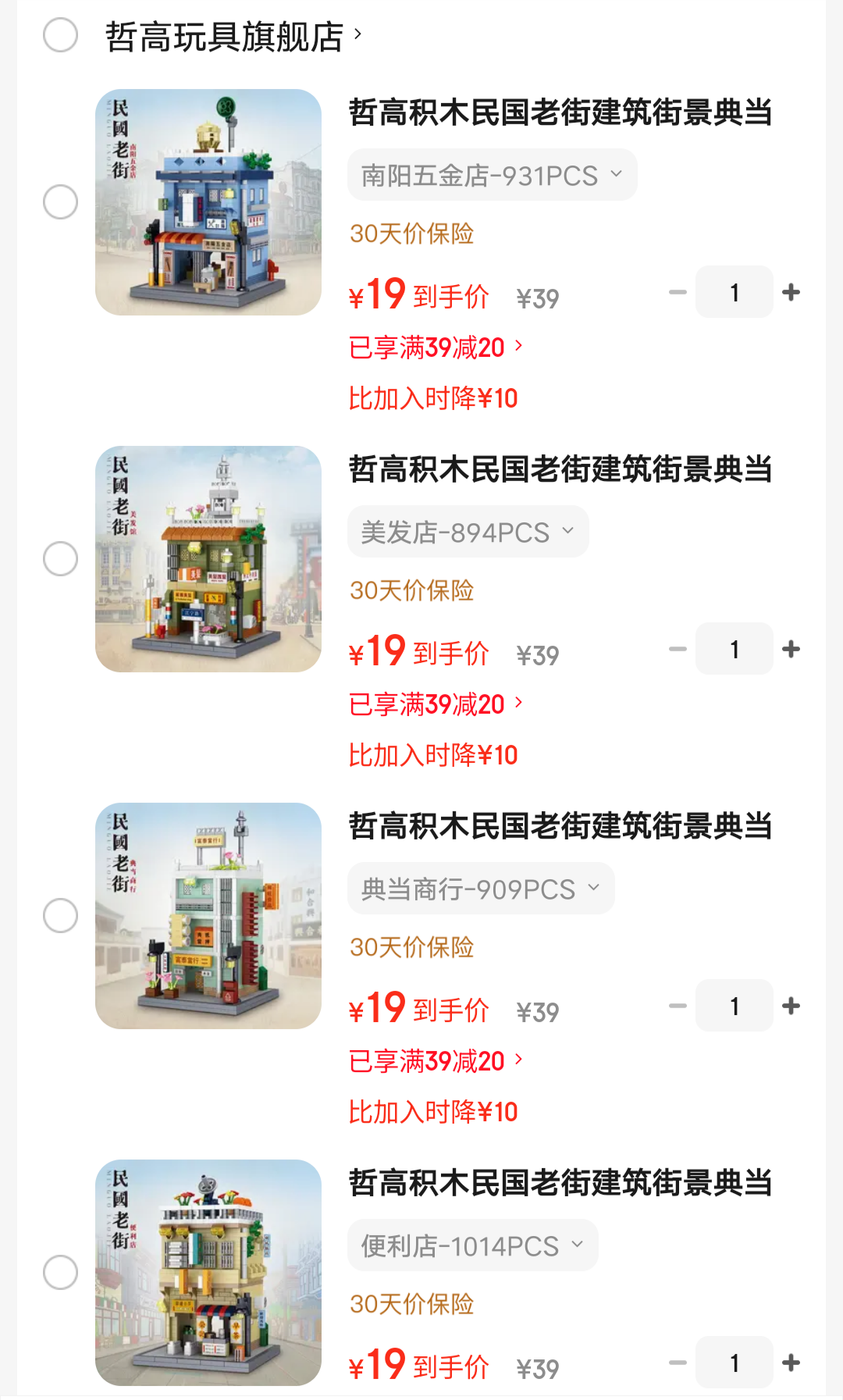
Task: Open the 典当商行 product image
Action: click(x=208, y=916)
